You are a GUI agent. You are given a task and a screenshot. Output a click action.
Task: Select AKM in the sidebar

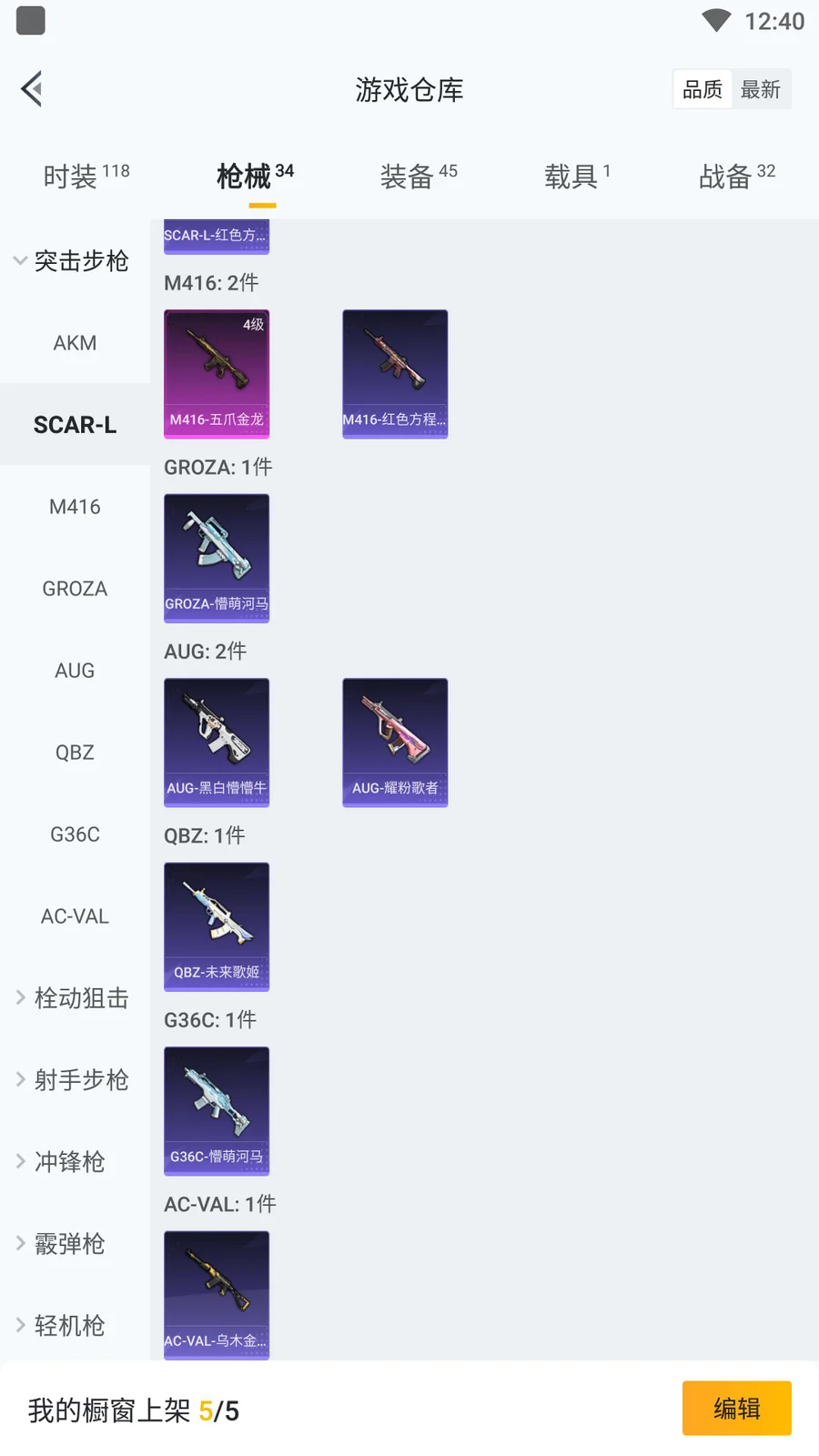tap(75, 343)
